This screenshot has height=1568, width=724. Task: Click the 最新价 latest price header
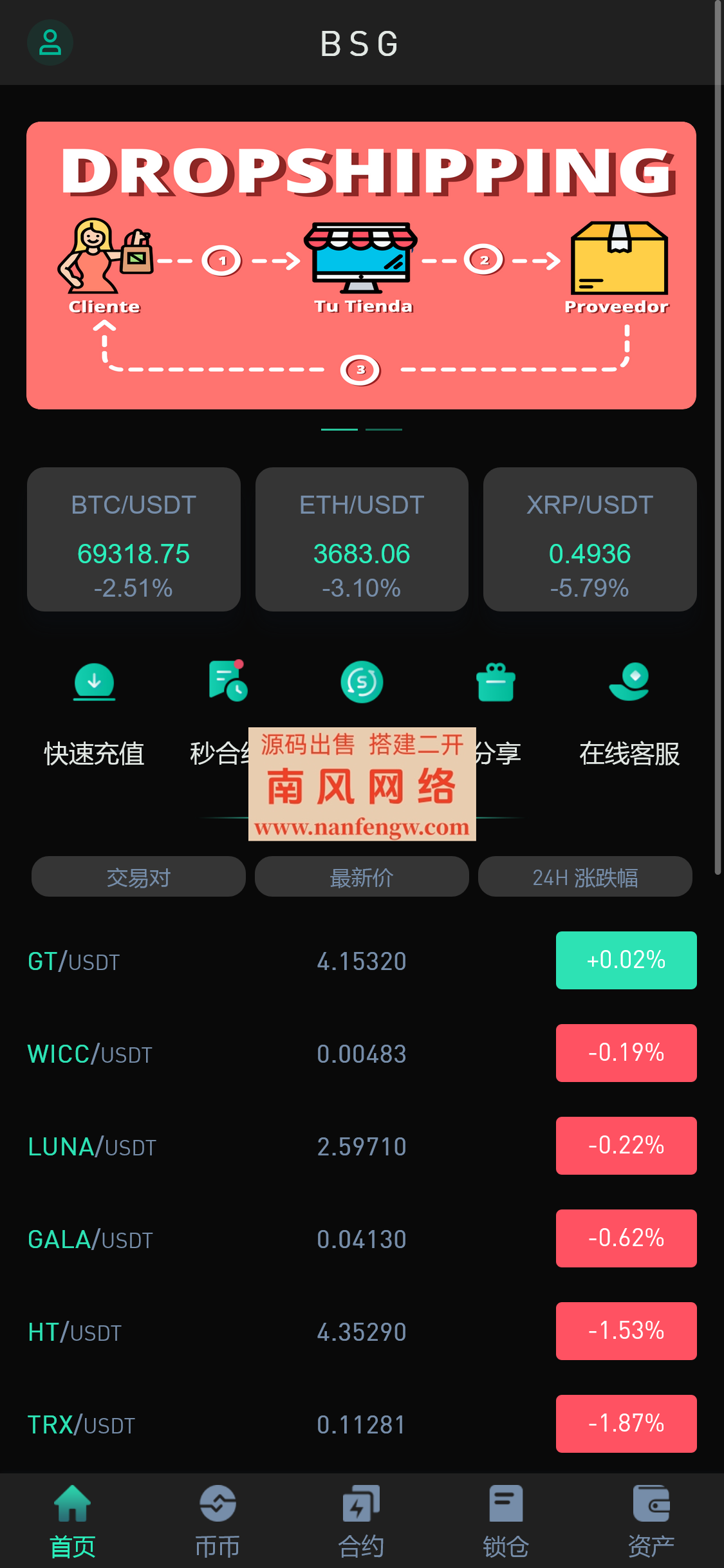click(362, 876)
